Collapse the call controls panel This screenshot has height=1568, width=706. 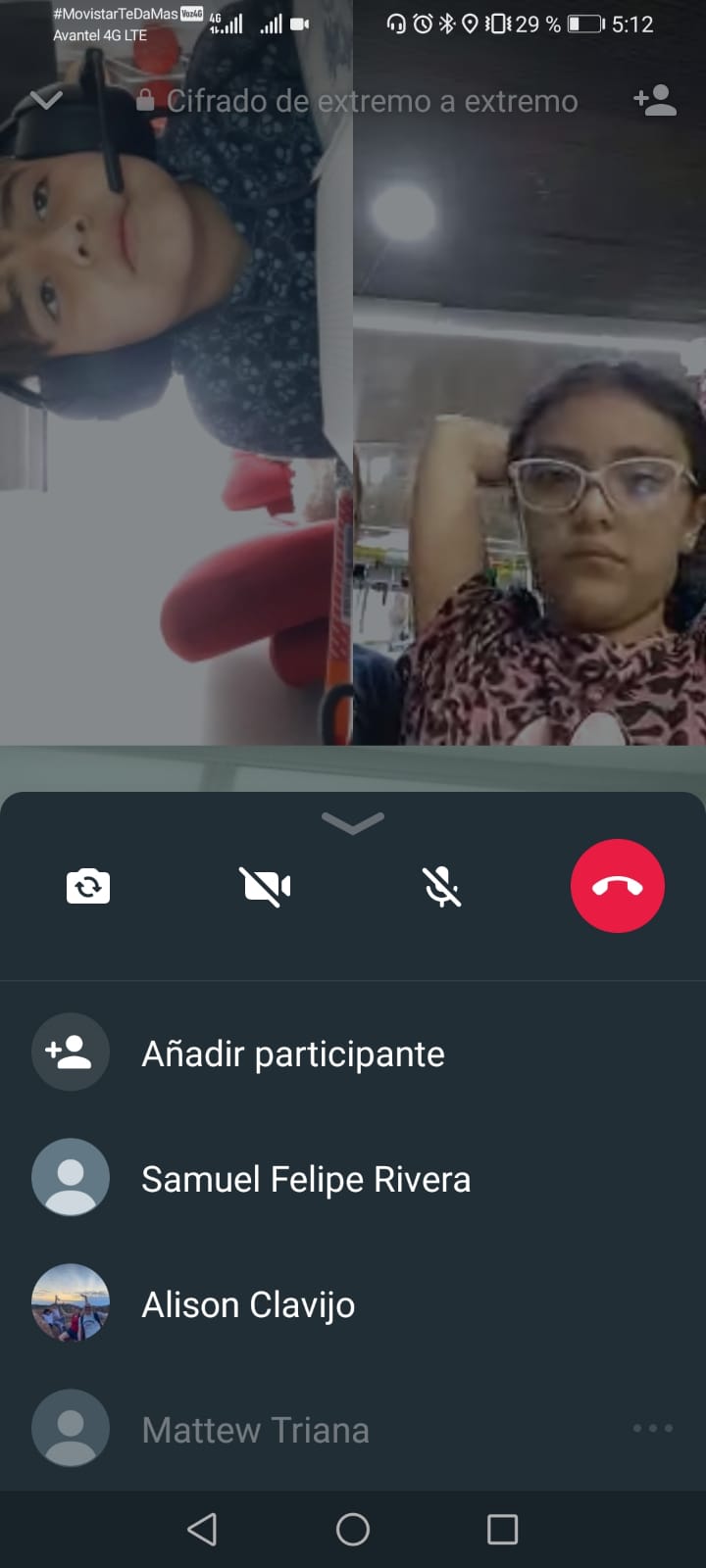pyautogui.click(x=353, y=823)
